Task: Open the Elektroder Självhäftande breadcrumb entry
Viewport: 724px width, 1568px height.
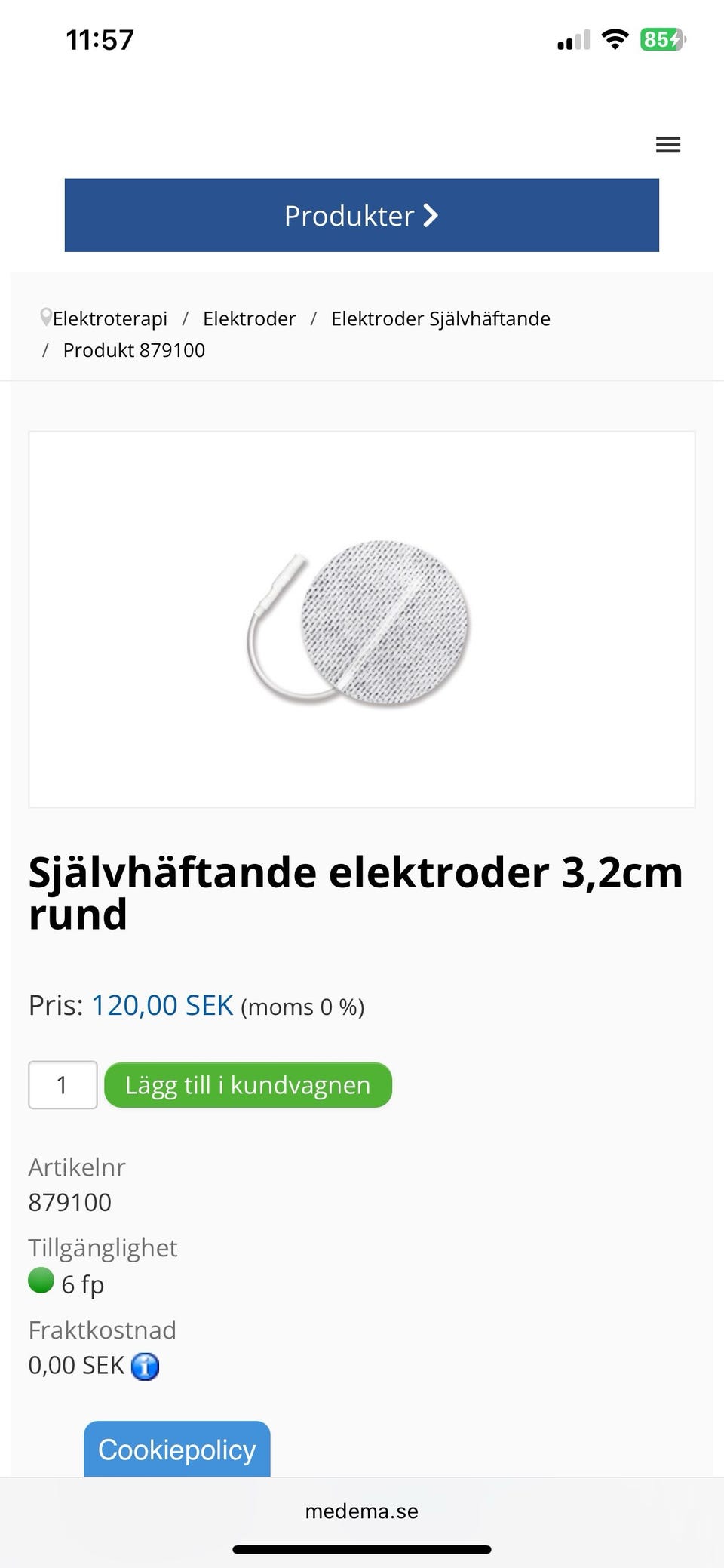Action: click(440, 318)
